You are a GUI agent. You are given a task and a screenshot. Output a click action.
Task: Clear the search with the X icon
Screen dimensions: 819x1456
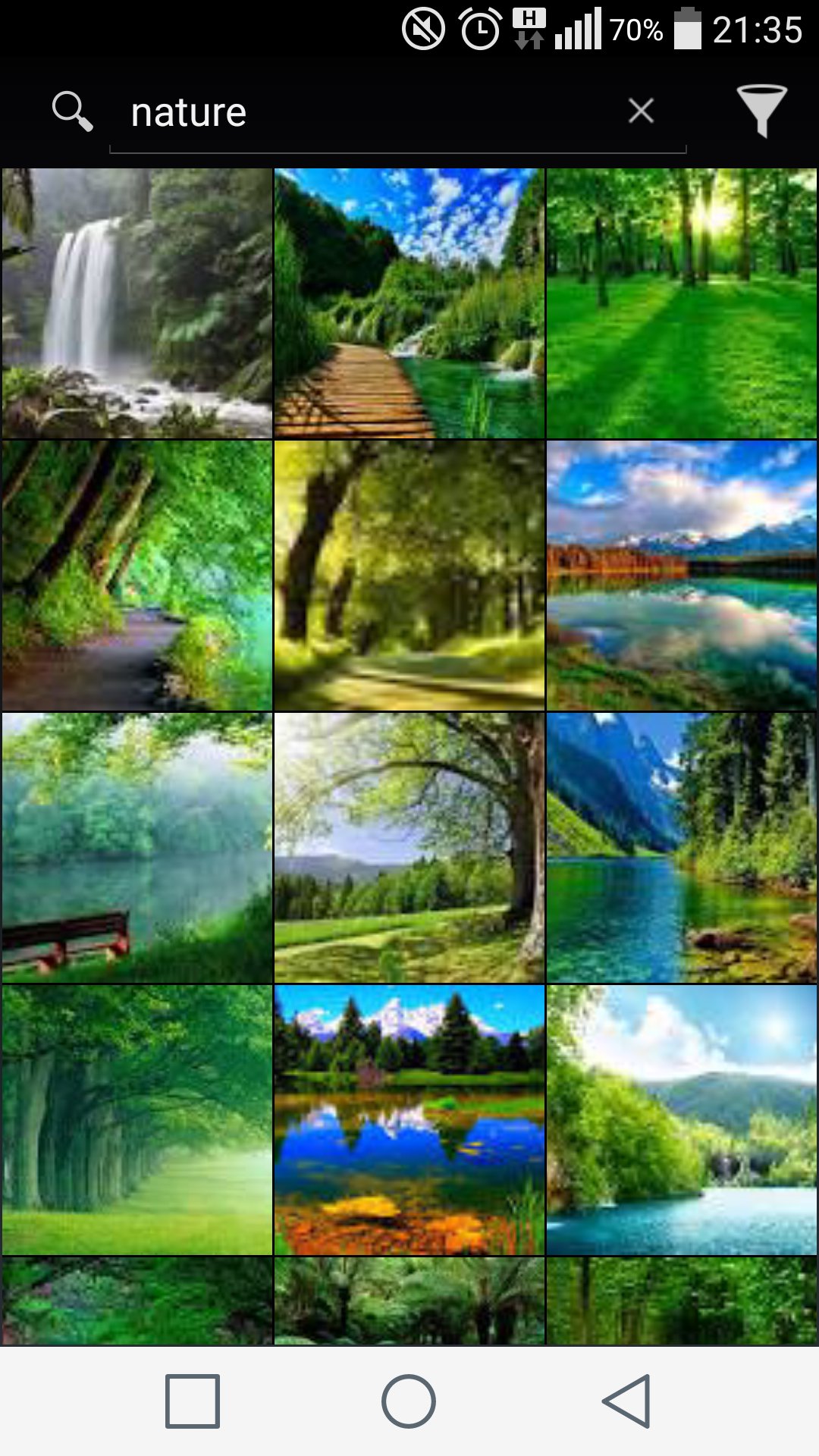coord(641,111)
